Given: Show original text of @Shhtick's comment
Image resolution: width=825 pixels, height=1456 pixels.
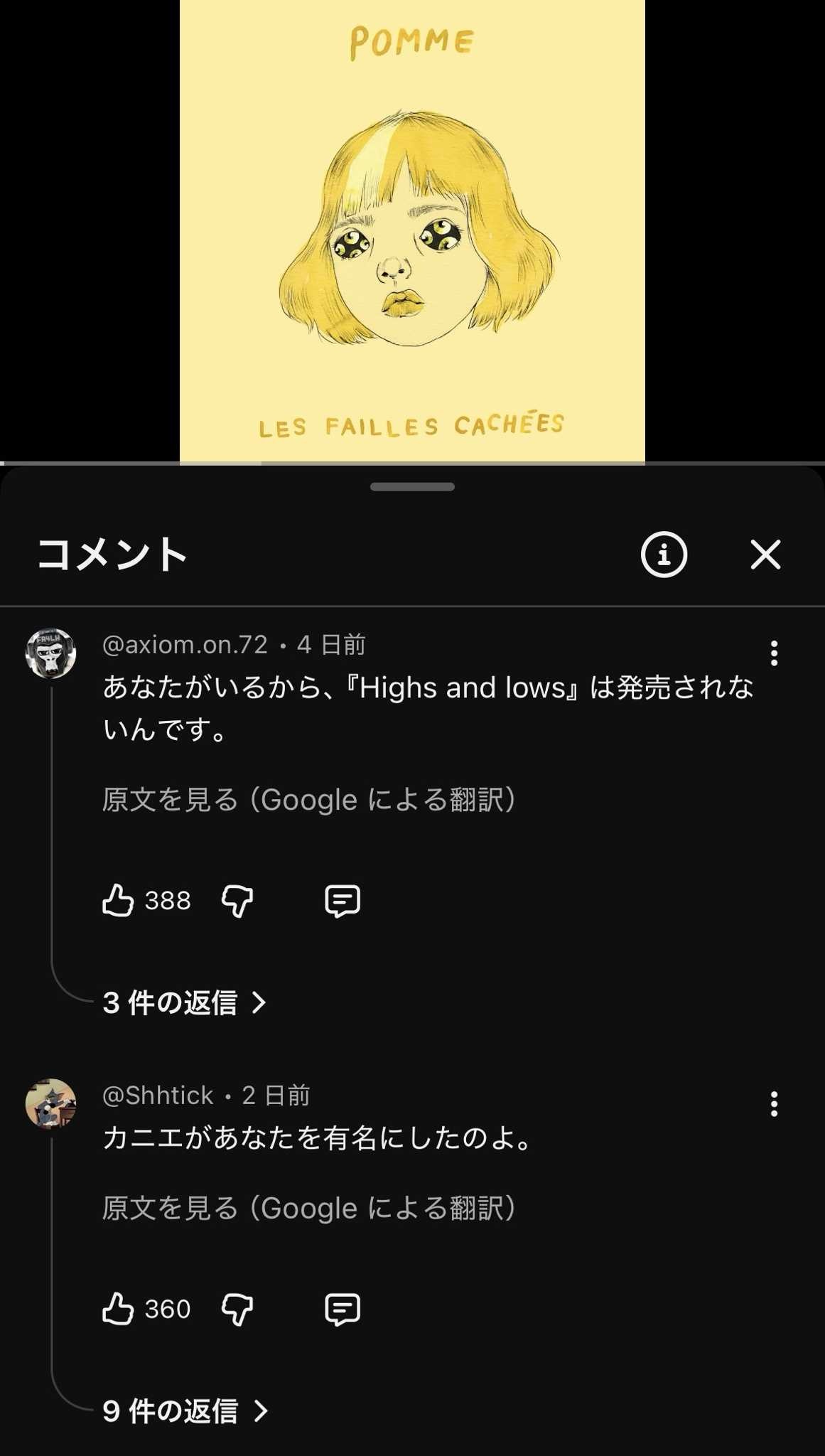Looking at the screenshot, I should (x=309, y=1208).
